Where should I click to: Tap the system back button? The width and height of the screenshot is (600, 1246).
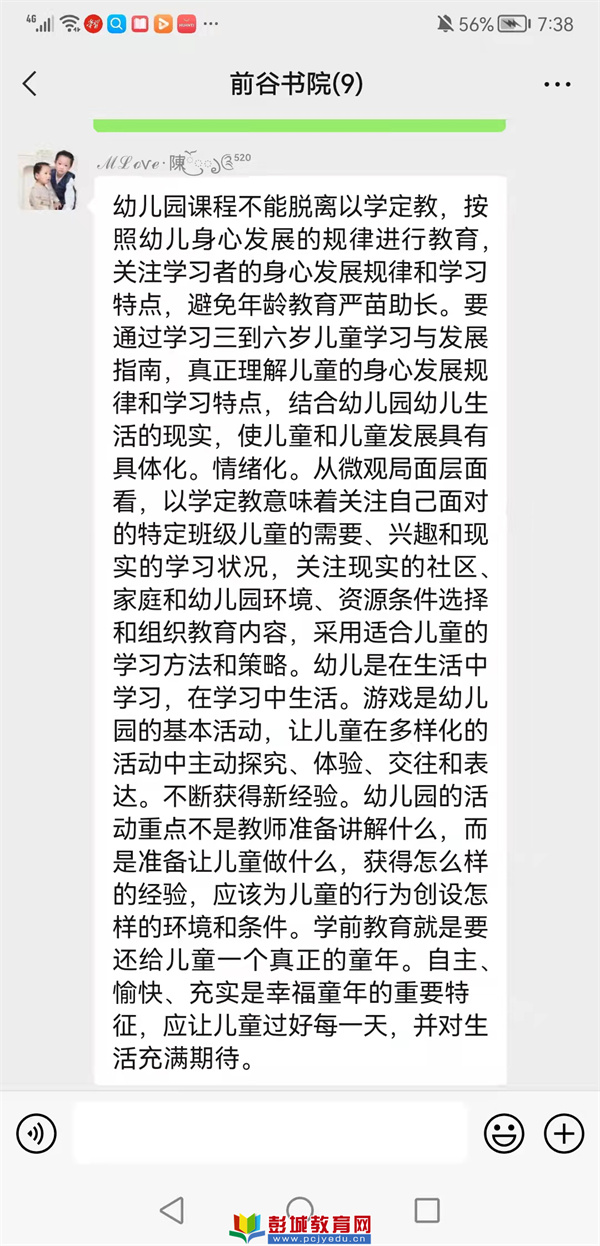click(172, 1210)
